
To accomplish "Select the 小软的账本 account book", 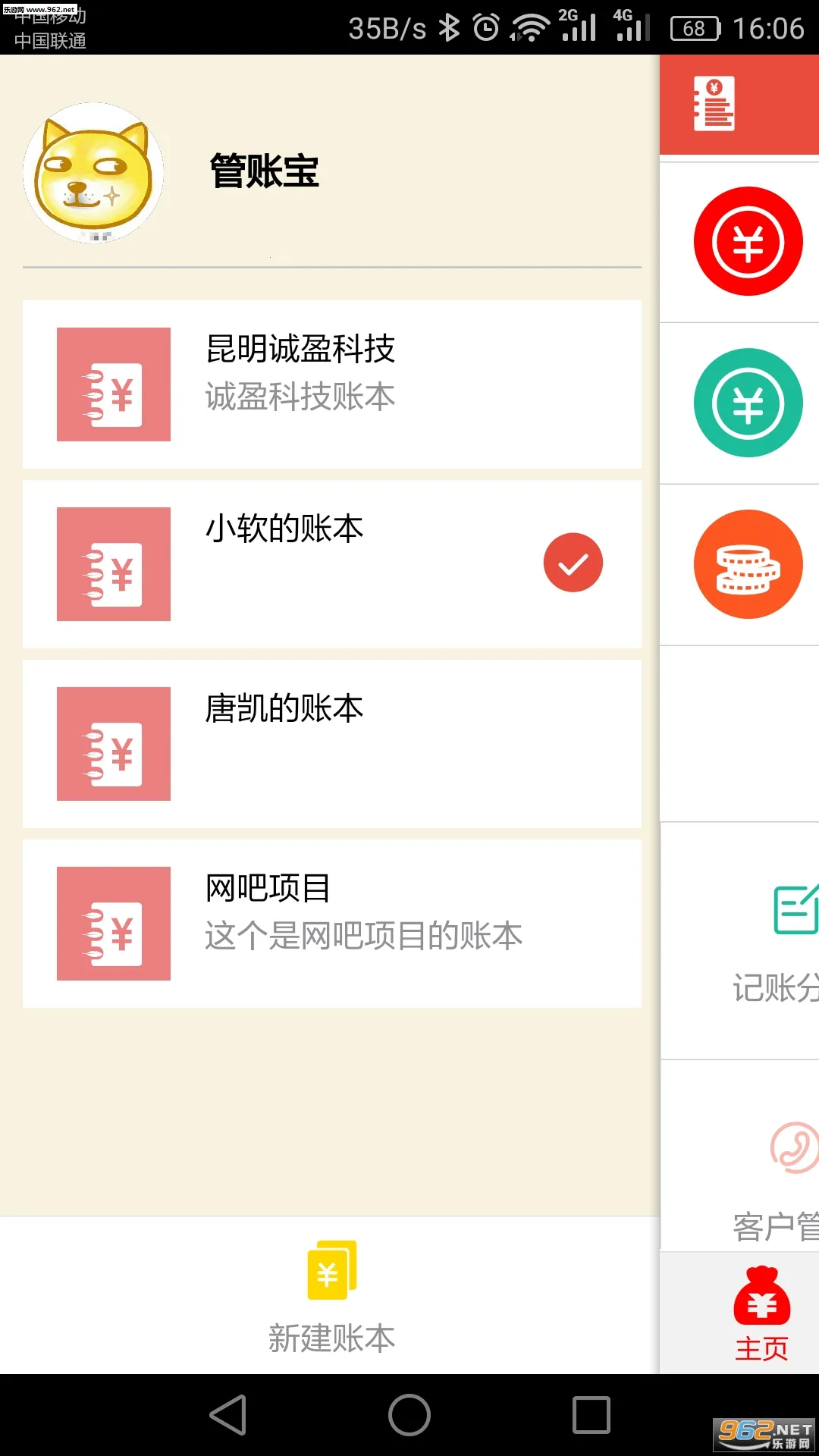I will (x=332, y=564).
